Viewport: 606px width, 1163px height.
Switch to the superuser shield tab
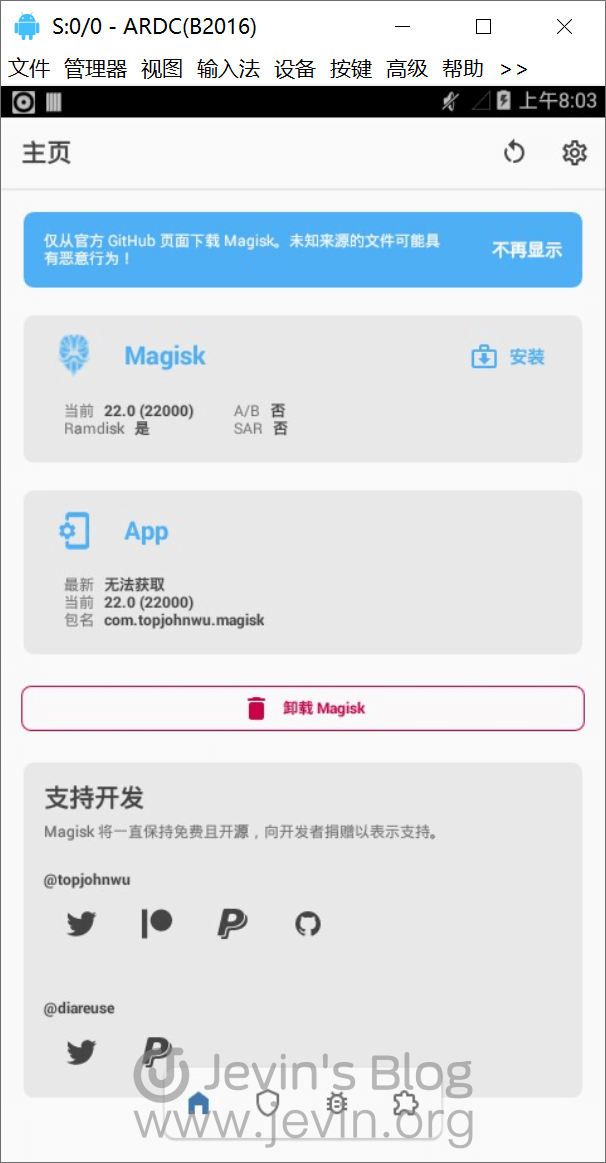267,1103
